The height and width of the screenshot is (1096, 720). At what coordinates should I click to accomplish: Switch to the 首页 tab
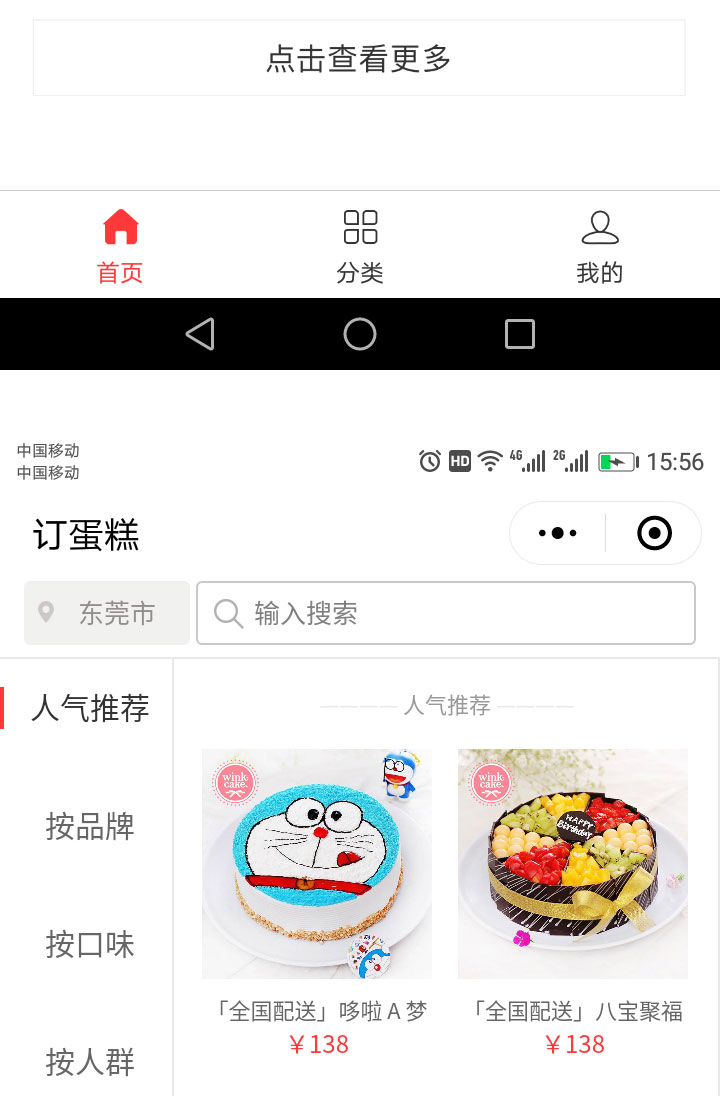click(x=120, y=246)
